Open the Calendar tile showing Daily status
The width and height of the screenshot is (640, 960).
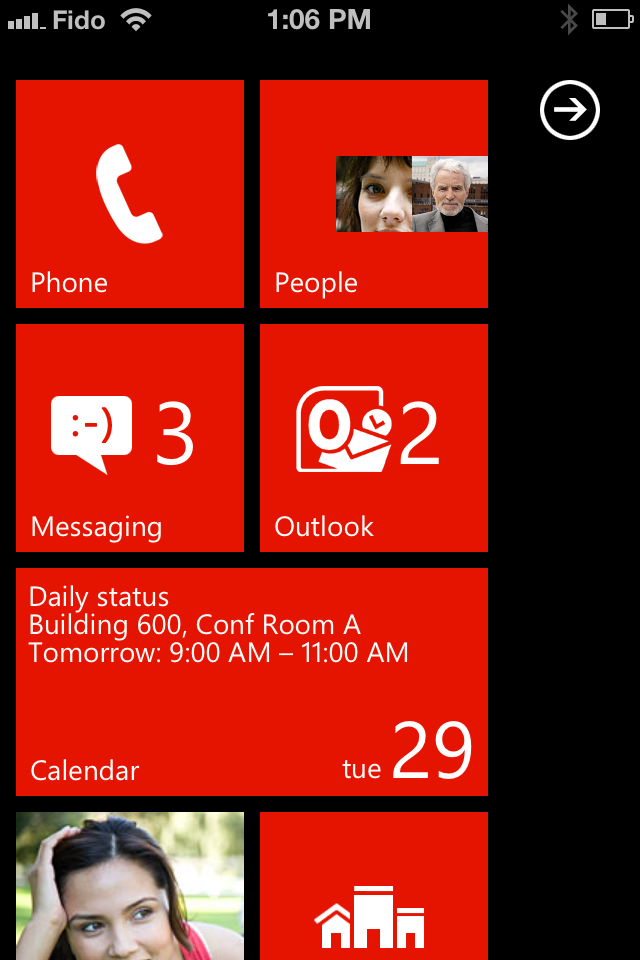point(252,682)
